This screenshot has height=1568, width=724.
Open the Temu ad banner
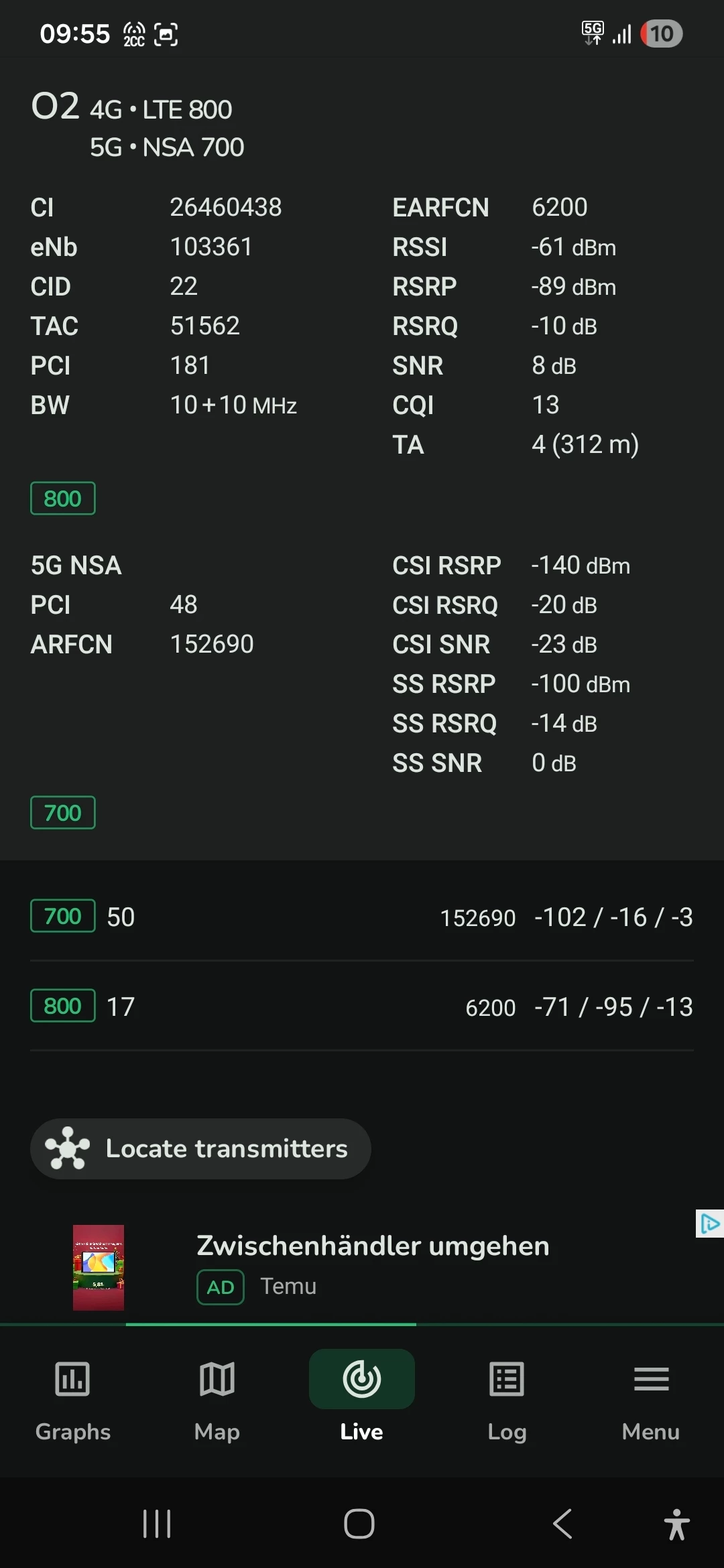(372, 1265)
